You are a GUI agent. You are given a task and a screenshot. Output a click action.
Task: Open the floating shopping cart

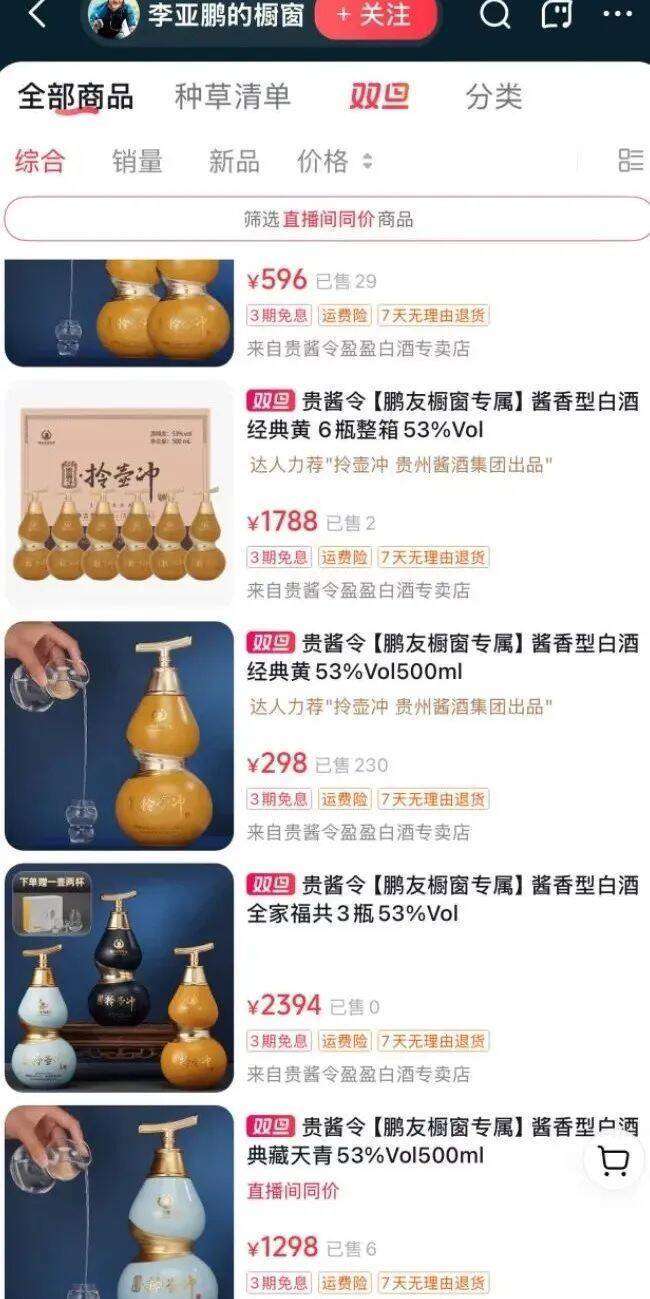coord(612,1161)
